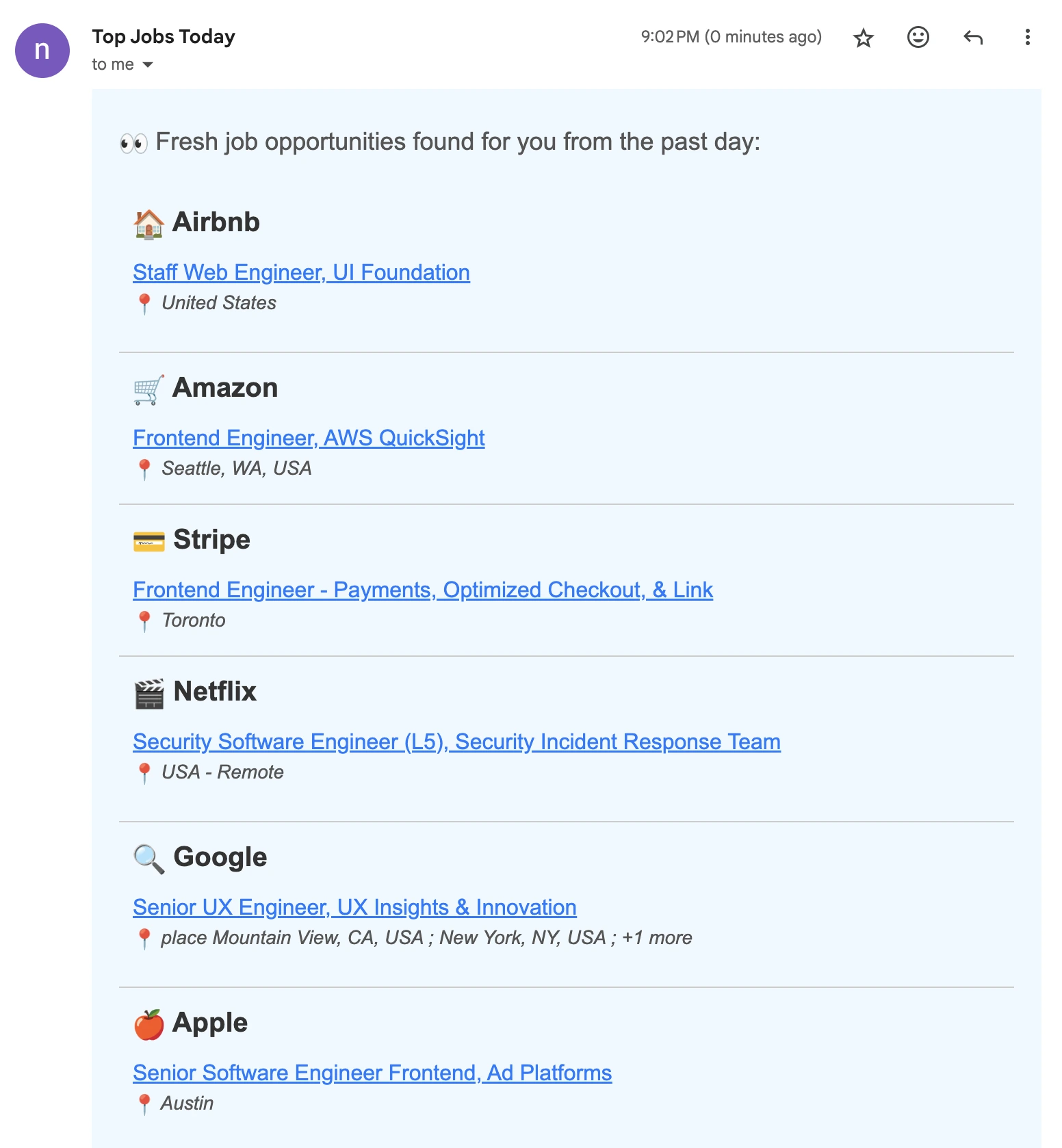
Task: Expand the recipient details via 'to me' arrow
Action: pyautogui.click(x=146, y=65)
